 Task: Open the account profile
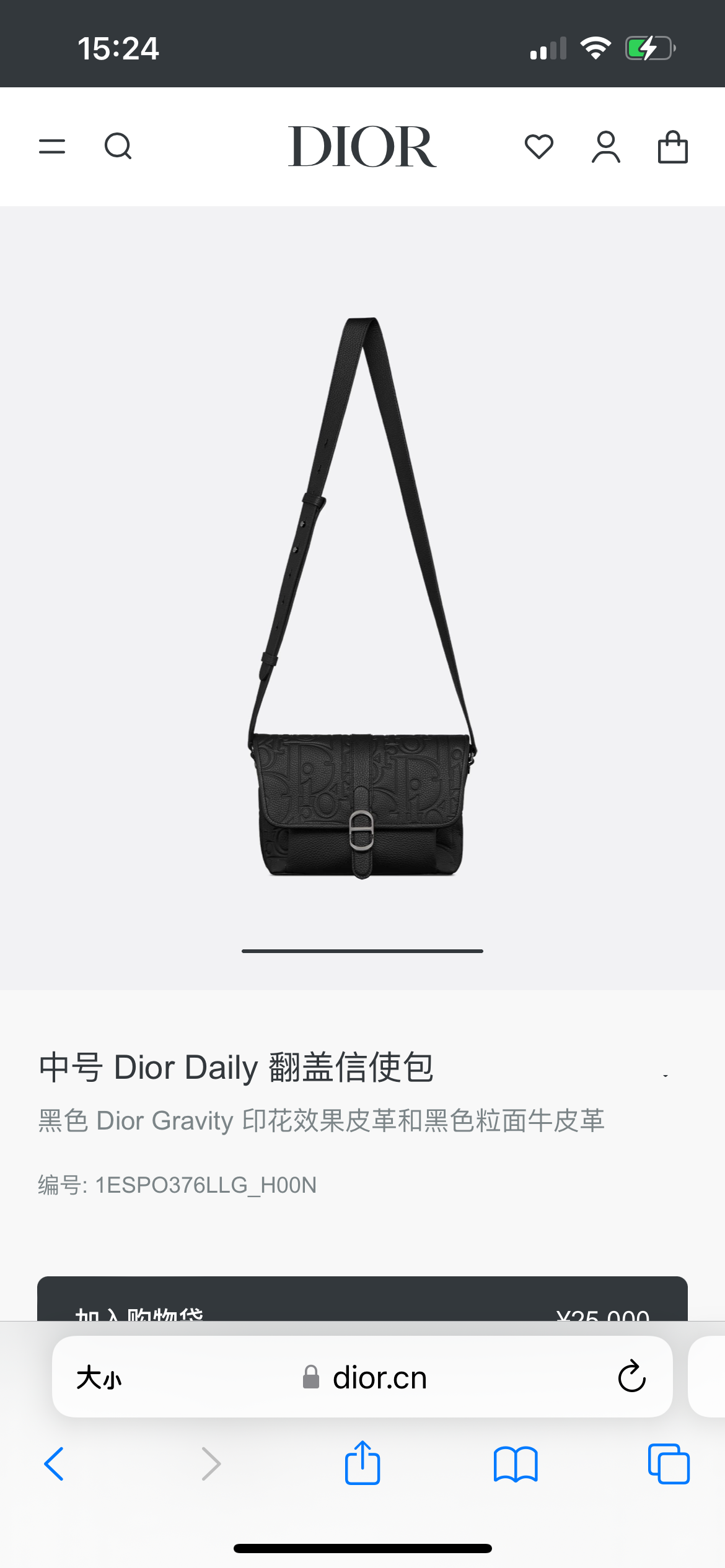[x=605, y=147]
